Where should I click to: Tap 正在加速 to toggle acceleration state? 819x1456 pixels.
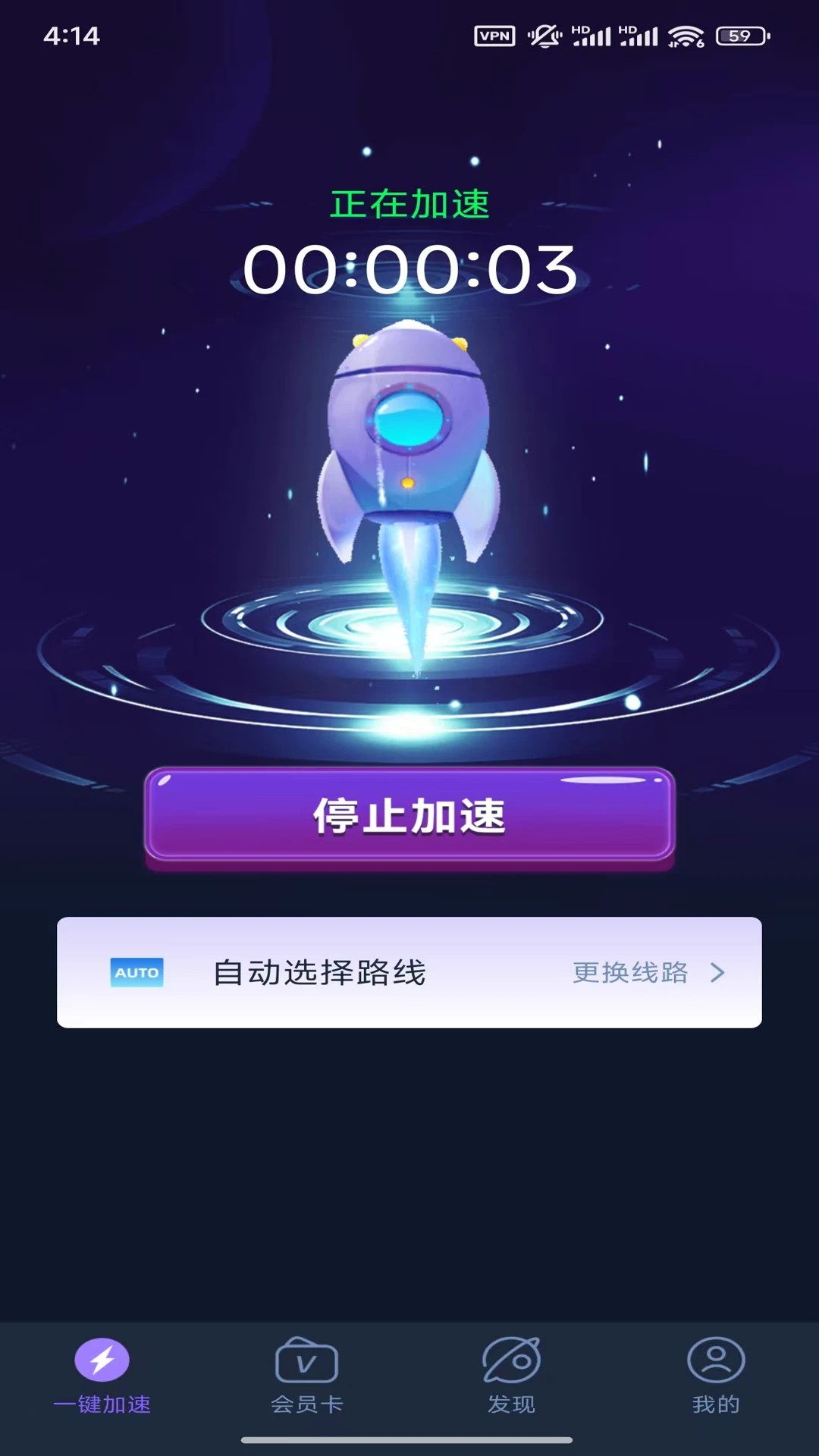point(409,203)
